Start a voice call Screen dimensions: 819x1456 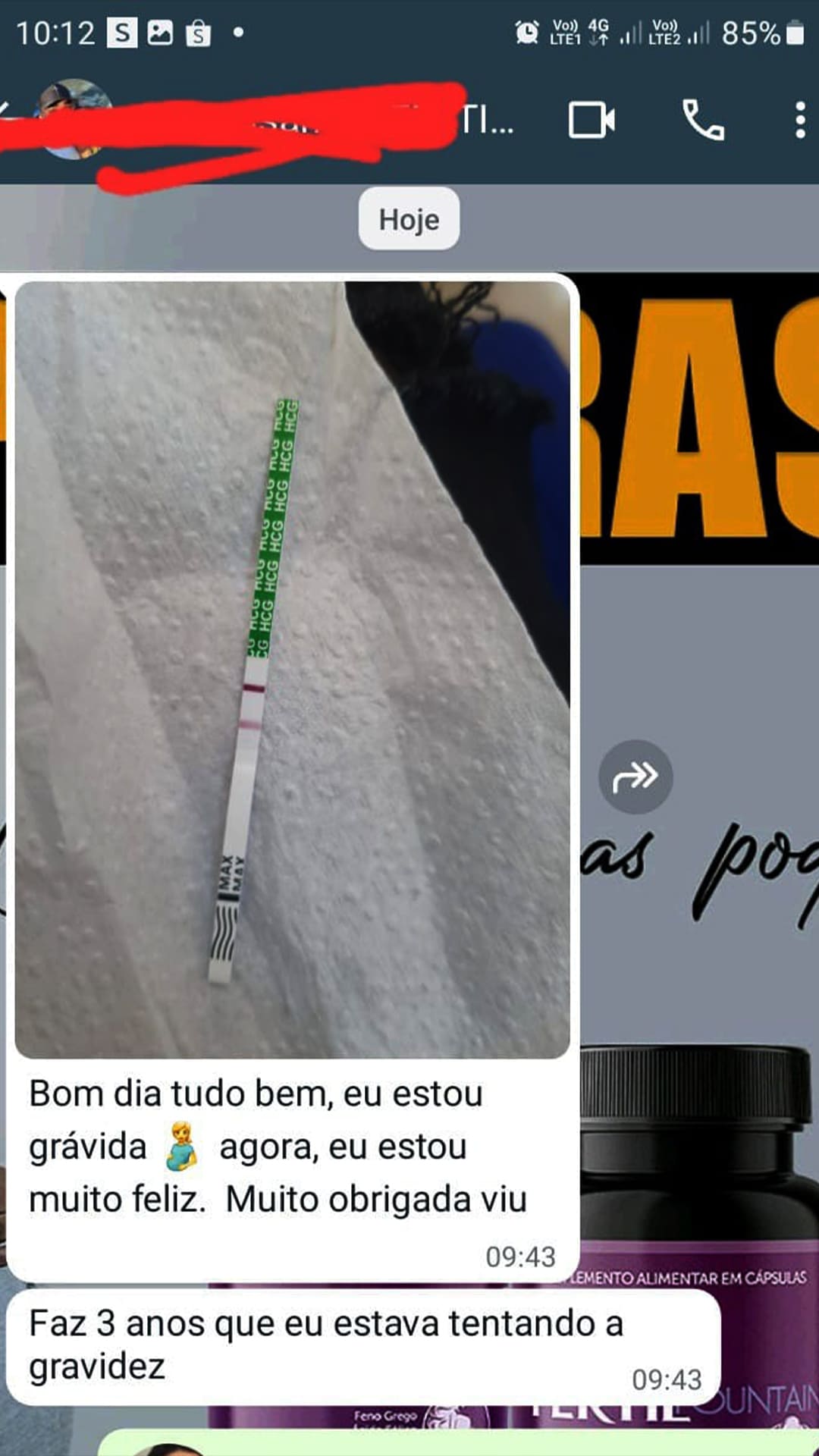pyautogui.click(x=703, y=120)
